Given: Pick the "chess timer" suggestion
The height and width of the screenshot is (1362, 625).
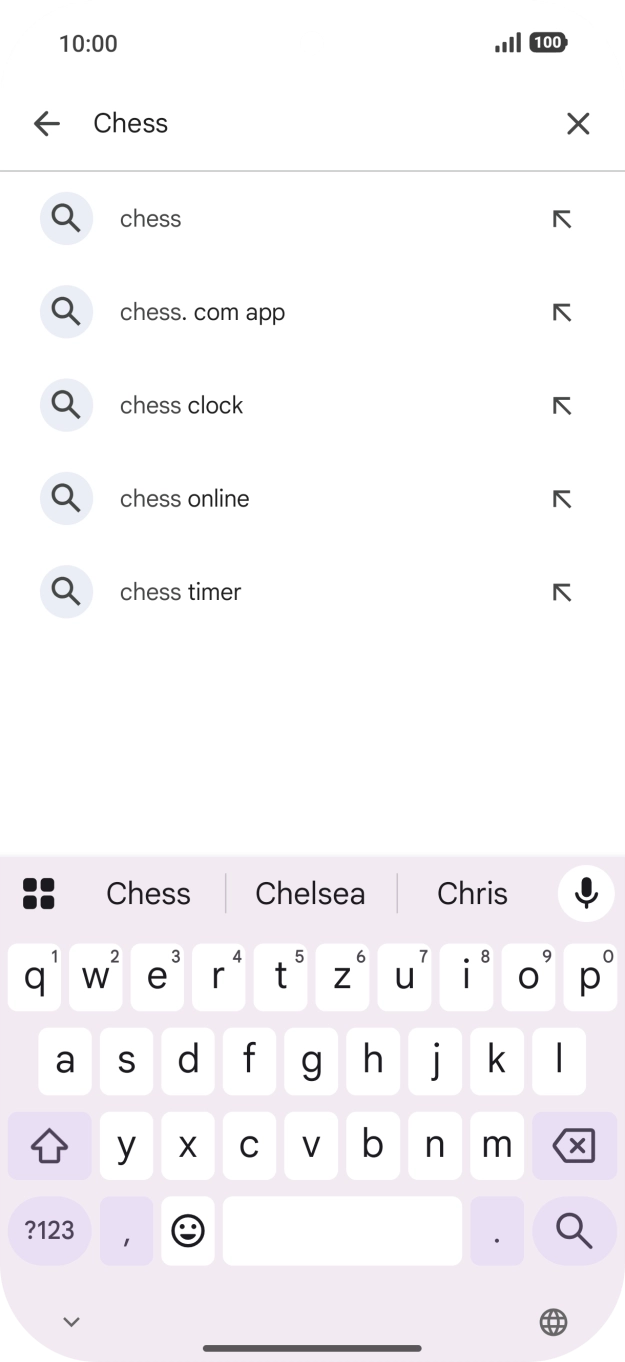Looking at the screenshot, I should [x=180, y=592].
